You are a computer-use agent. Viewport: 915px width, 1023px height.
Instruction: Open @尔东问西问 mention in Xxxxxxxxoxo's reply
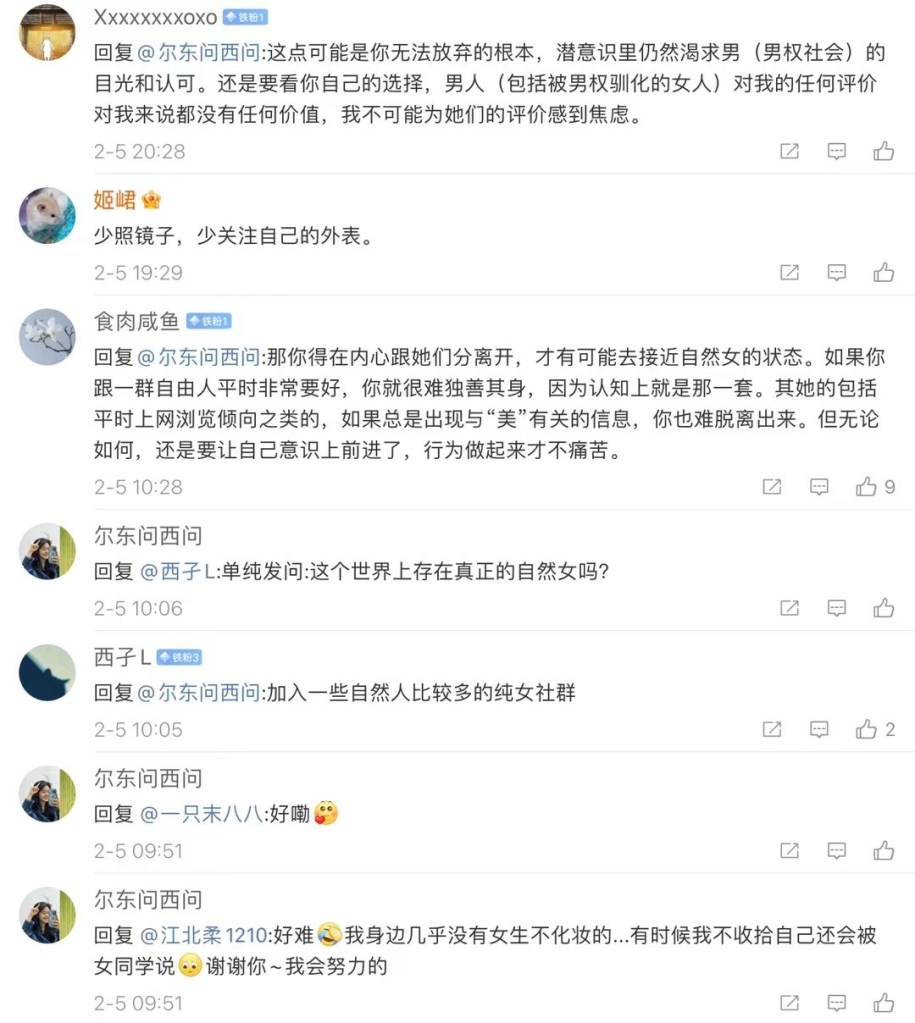(198, 52)
